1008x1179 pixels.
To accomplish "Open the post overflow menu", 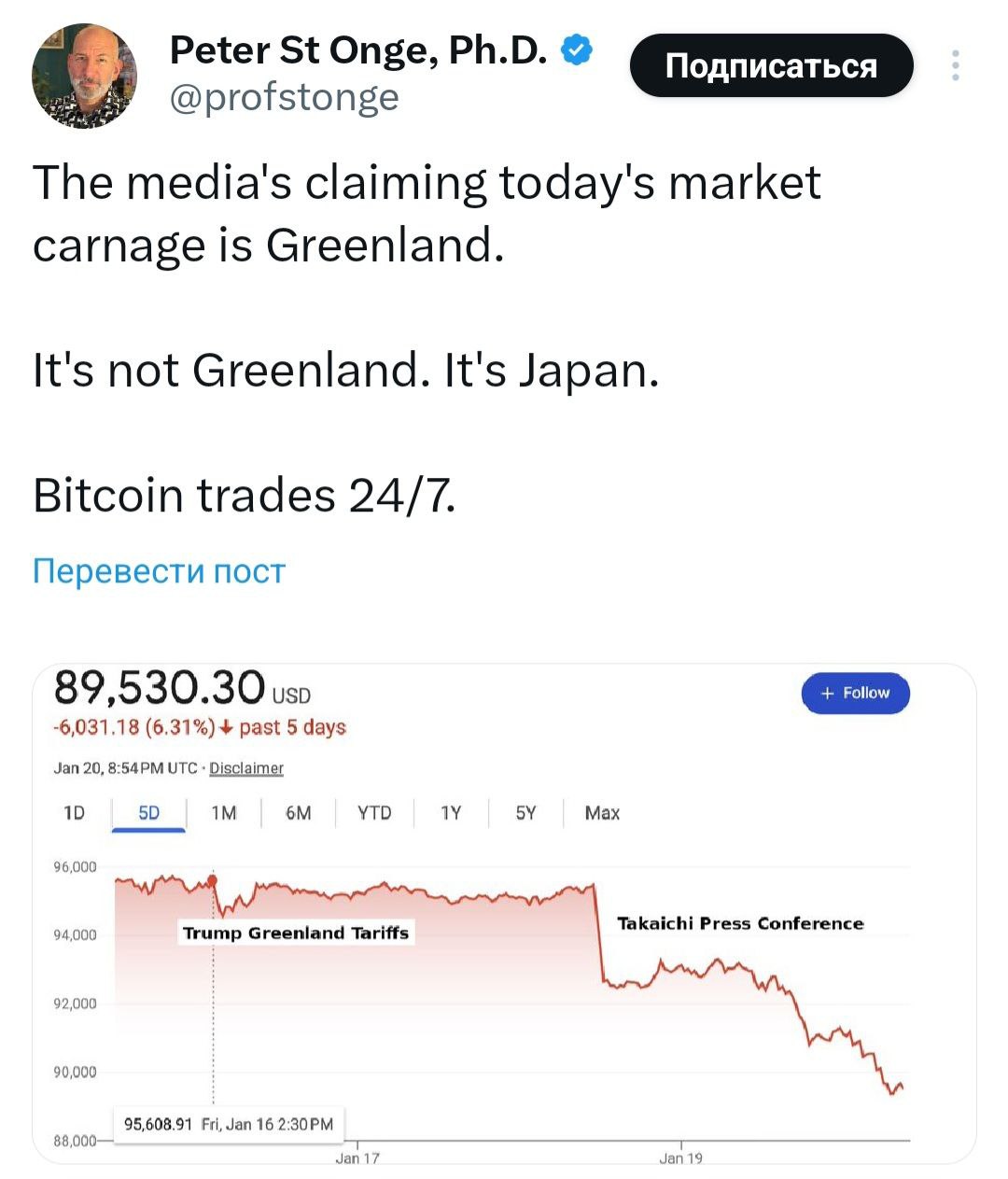I will (x=955, y=66).
